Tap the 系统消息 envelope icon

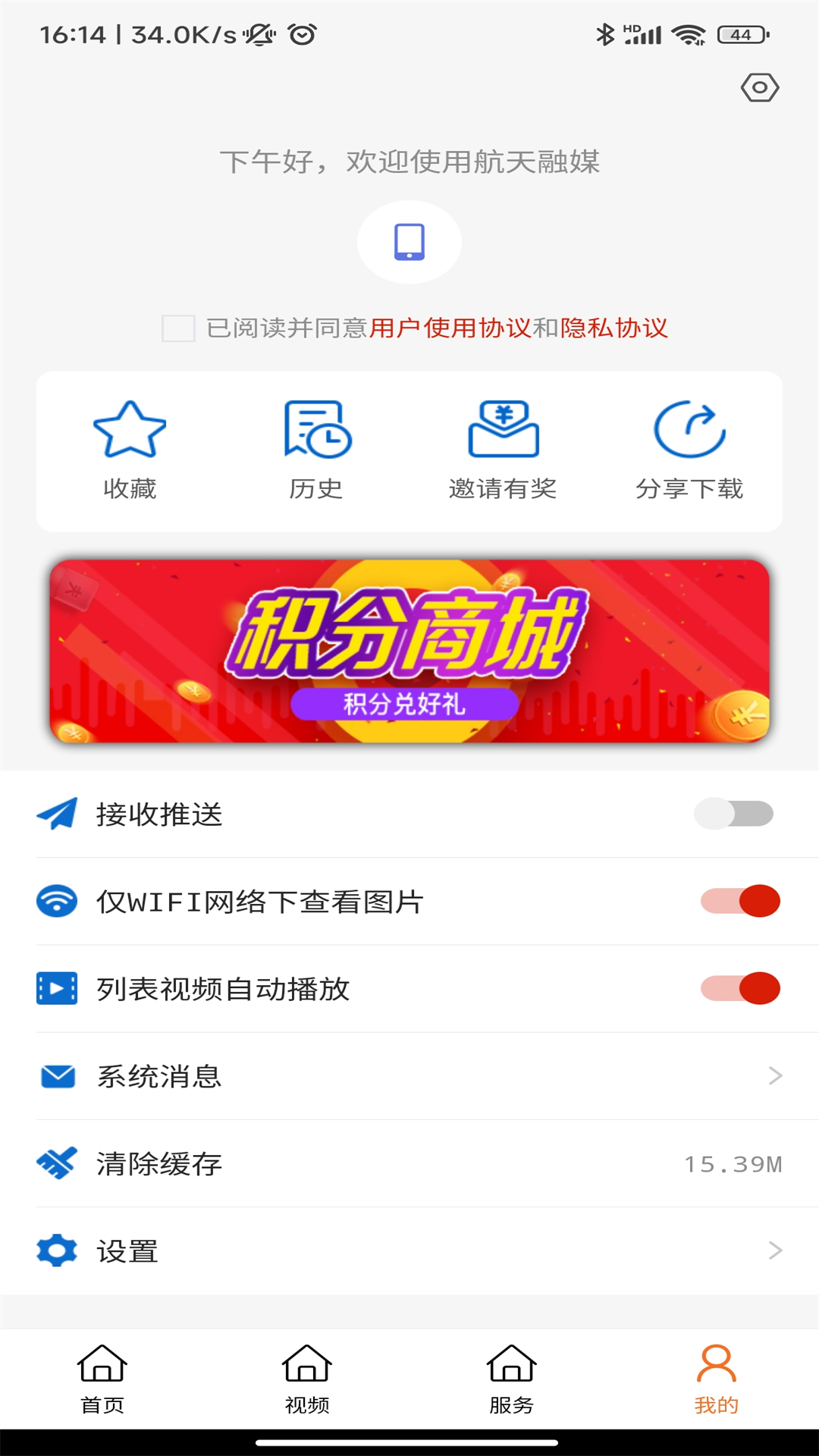click(x=56, y=1075)
